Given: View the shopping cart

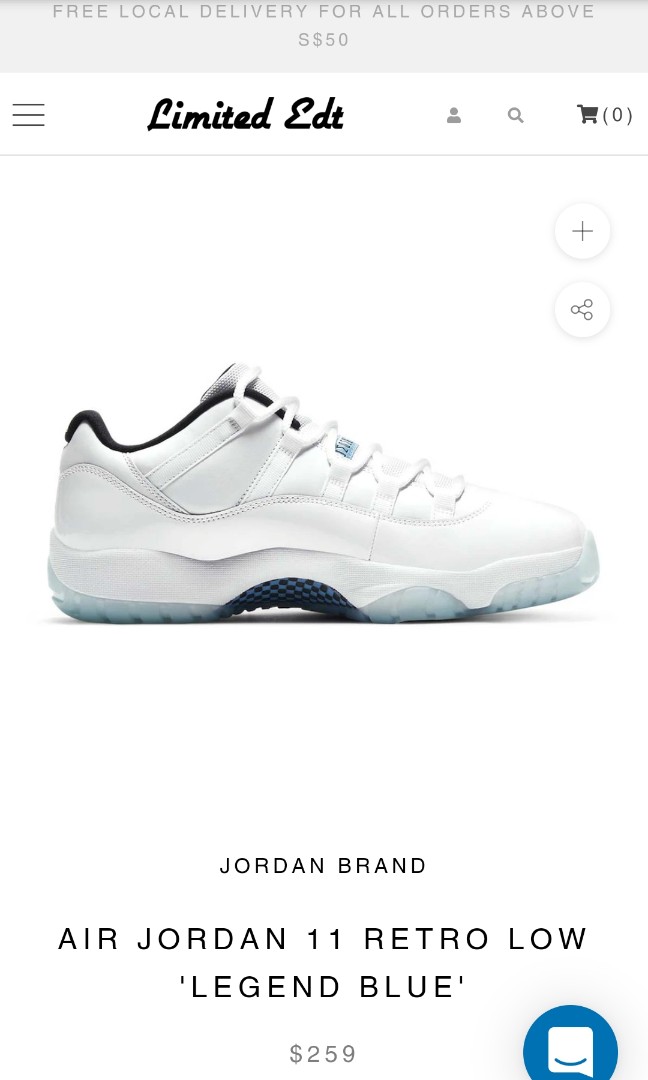Looking at the screenshot, I should click(604, 115).
